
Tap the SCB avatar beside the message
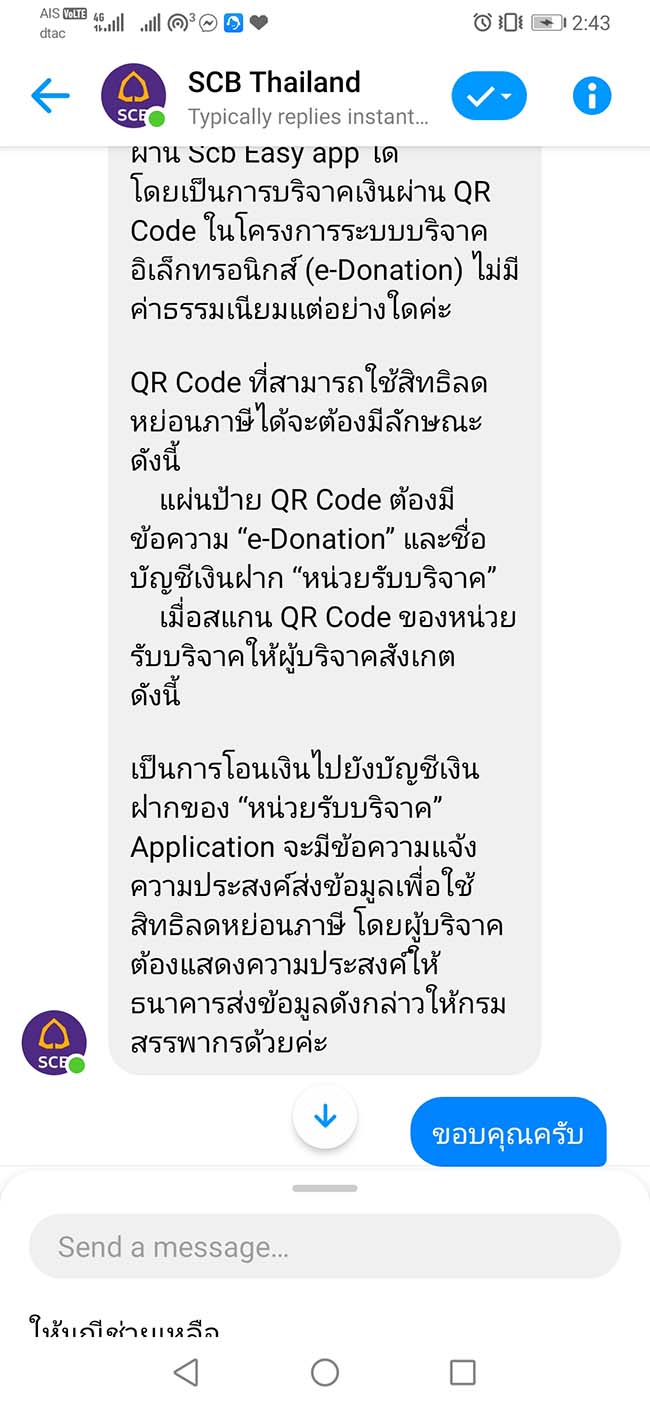coord(54,1043)
